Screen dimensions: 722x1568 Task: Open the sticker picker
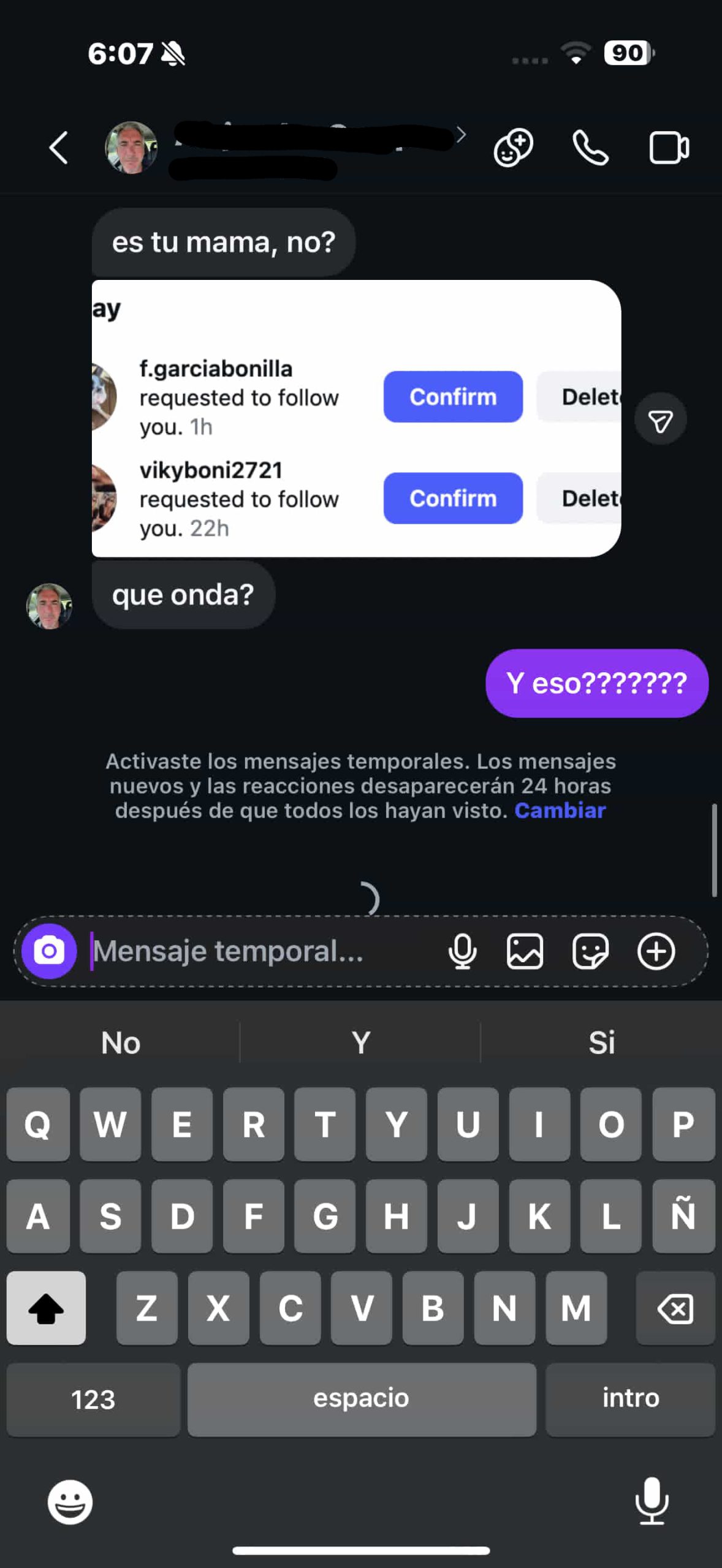coord(590,951)
